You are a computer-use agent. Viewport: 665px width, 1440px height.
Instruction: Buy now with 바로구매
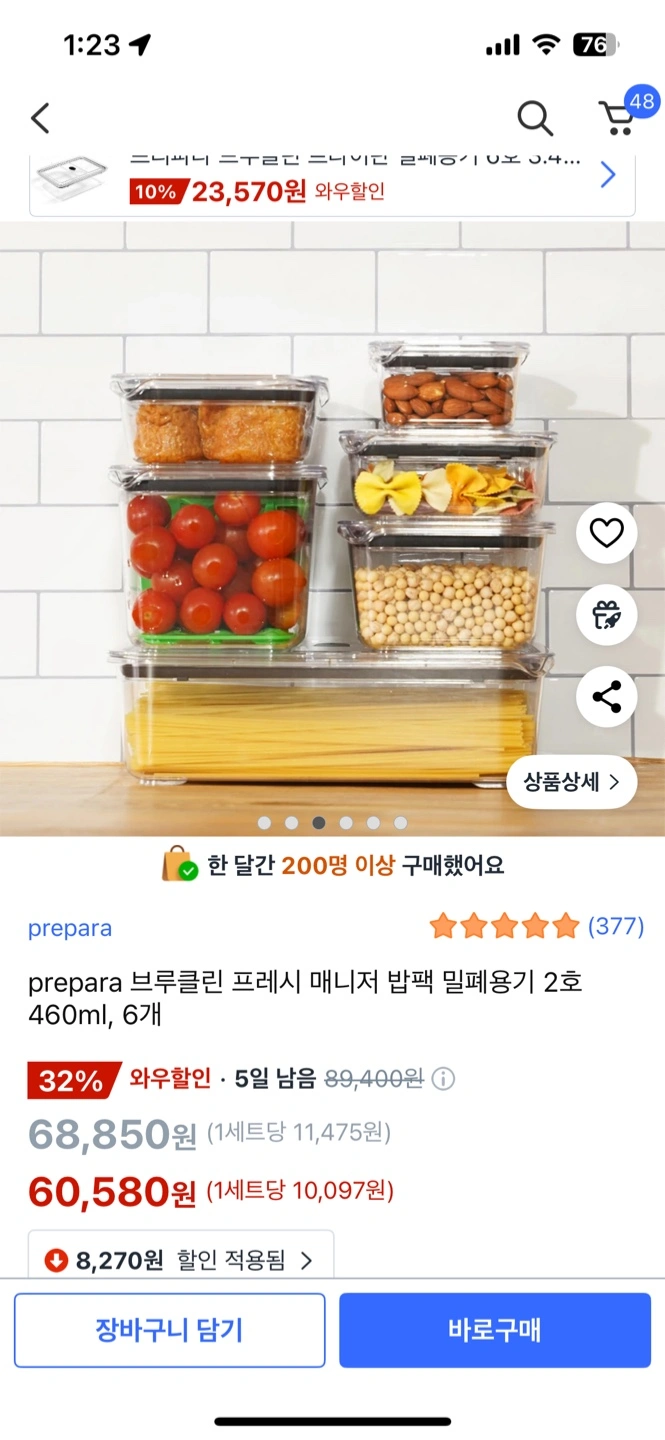point(495,1330)
